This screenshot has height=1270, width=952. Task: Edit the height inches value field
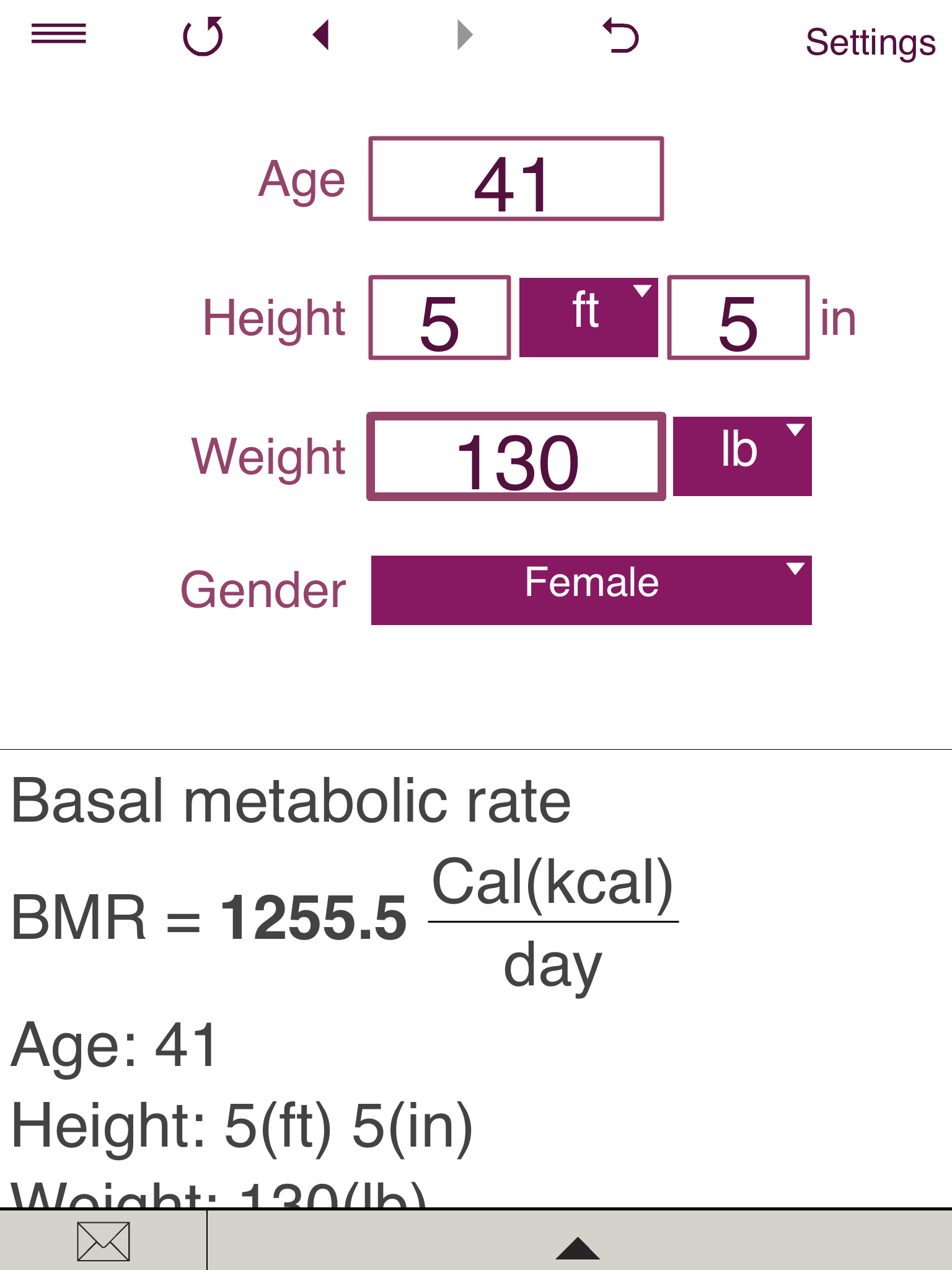pyautogui.click(x=738, y=318)
